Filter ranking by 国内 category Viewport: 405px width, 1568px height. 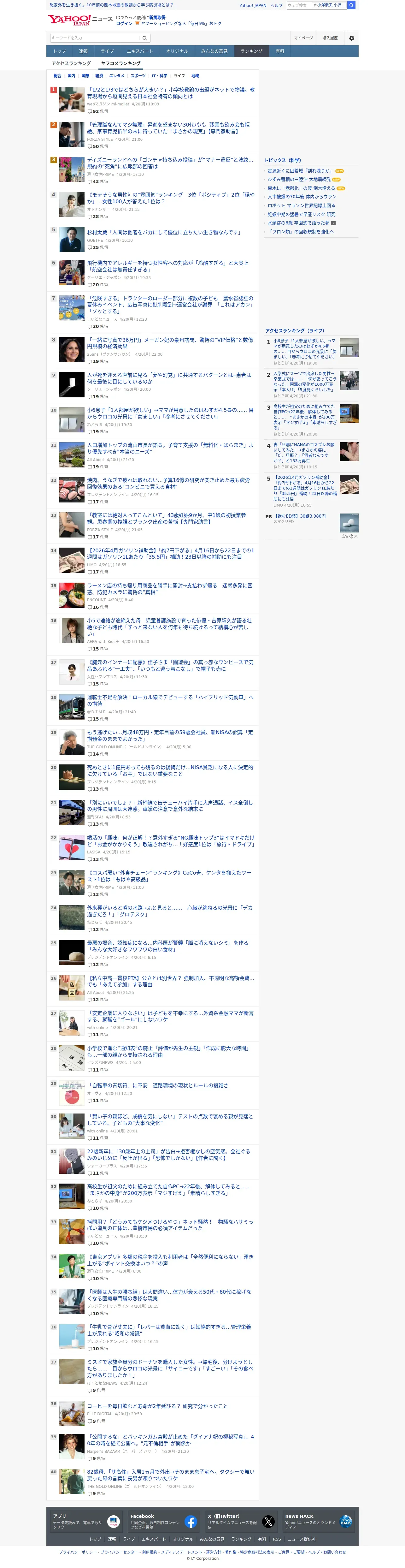pyautogui.click(x=71, y=76)
